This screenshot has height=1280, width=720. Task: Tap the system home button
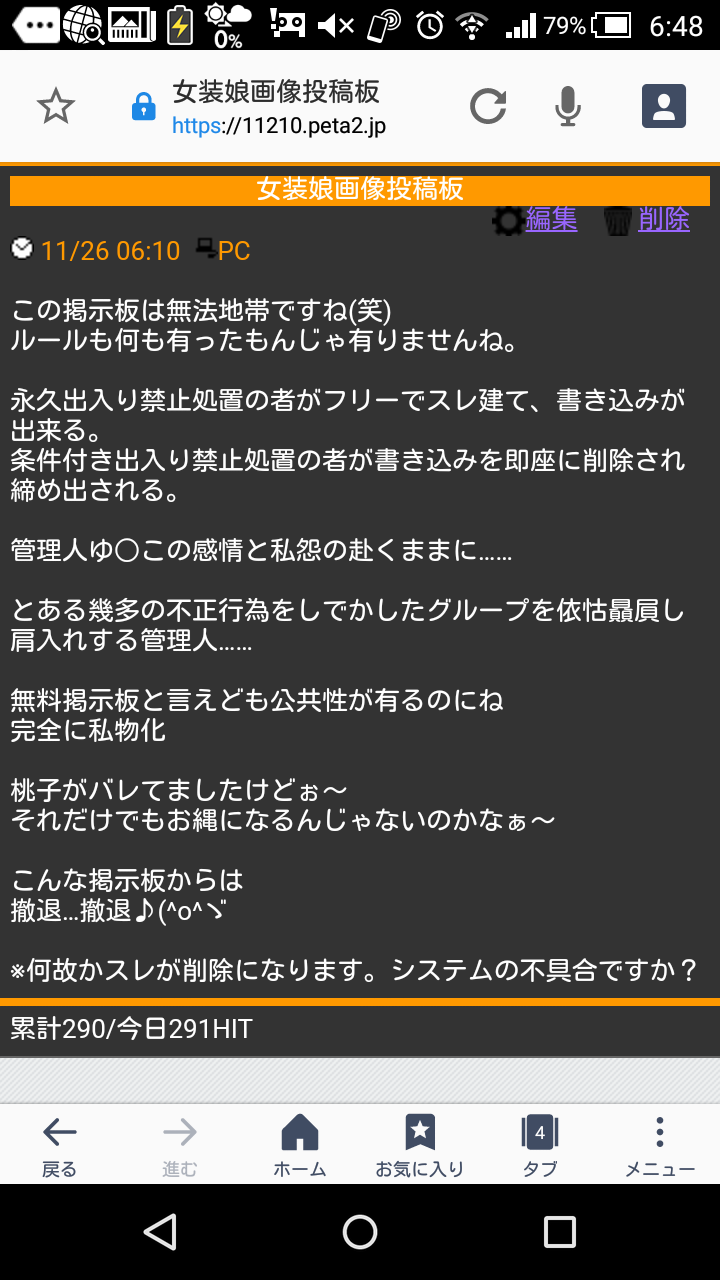click(x=360, y=1232)
